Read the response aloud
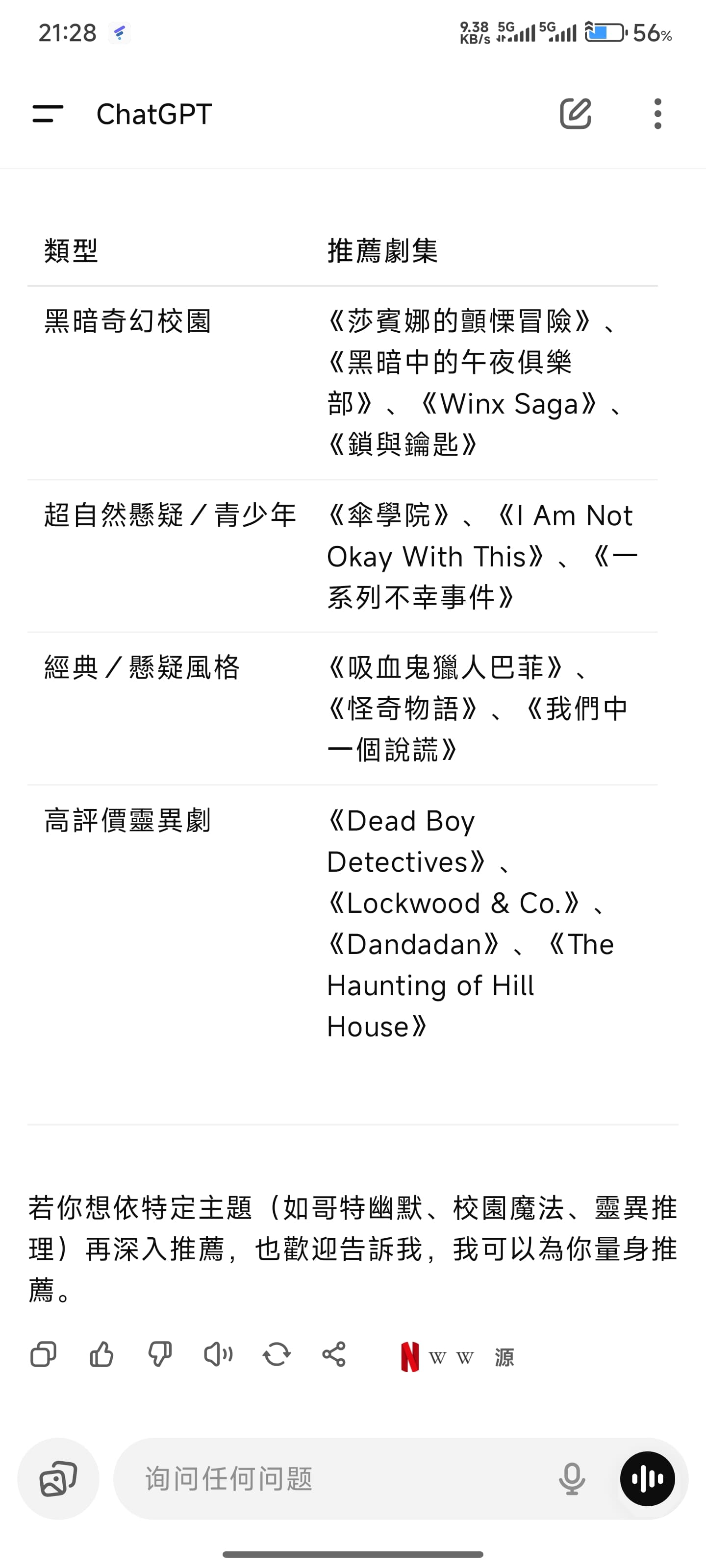This screenshot has width=706, height=1568. pyautogui.click(x=218, y=1355)
